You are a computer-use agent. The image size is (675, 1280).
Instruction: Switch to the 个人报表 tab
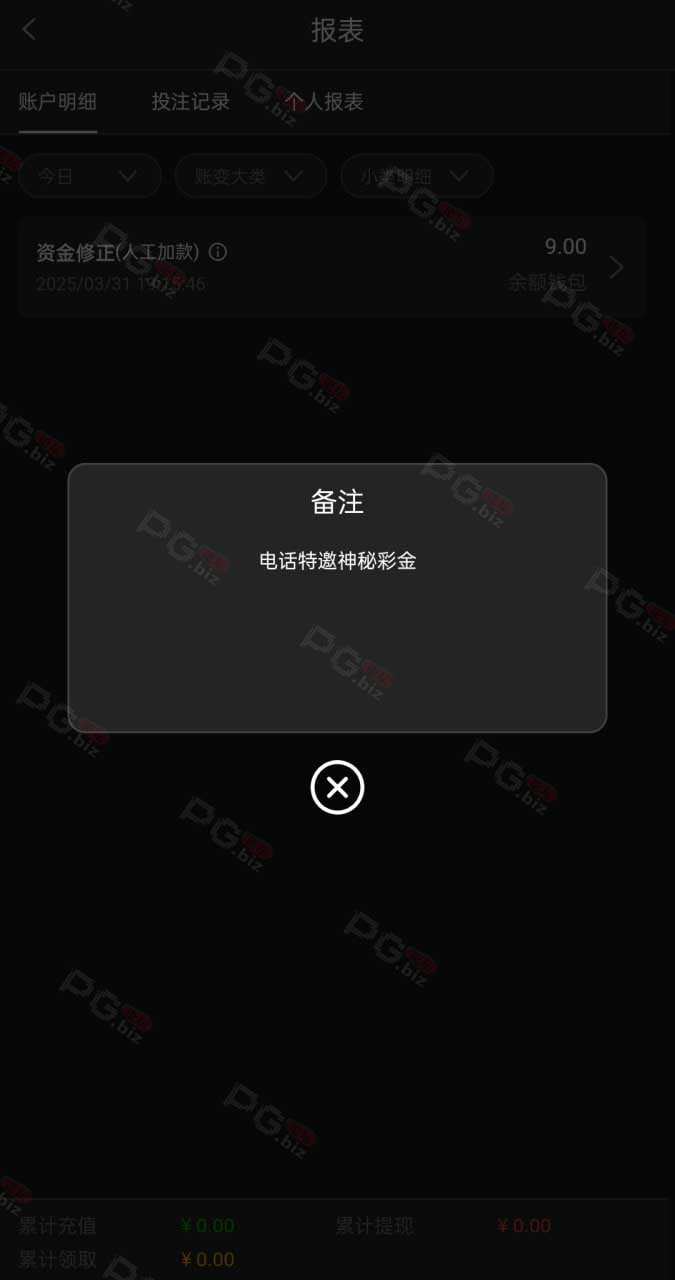pos(324,101)
